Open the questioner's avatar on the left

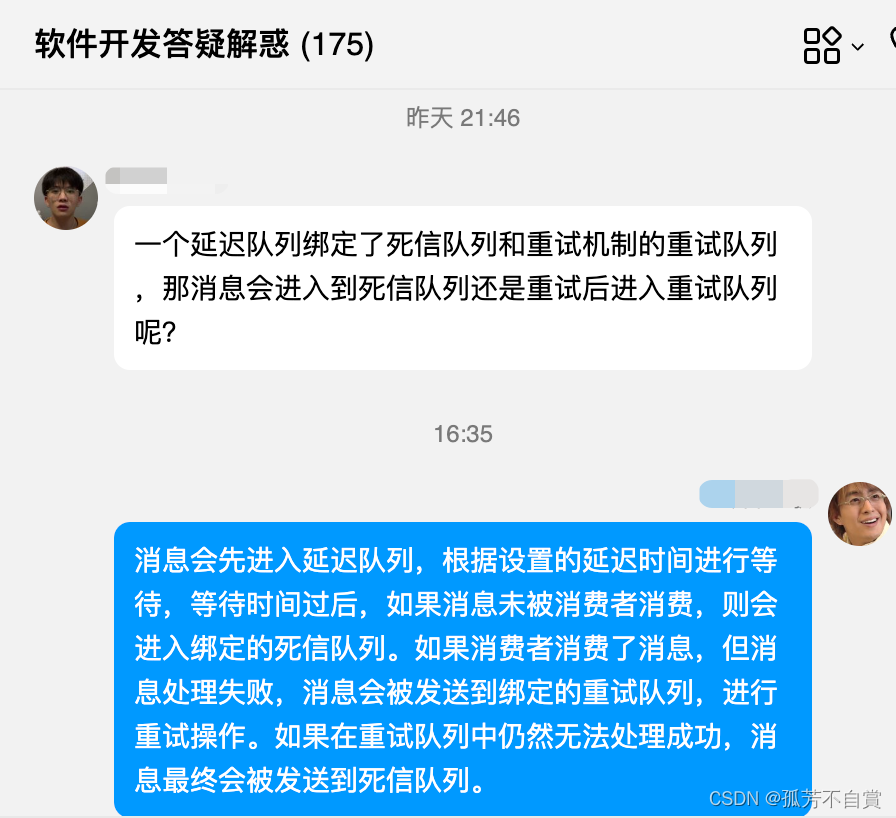tap(66, 198)
